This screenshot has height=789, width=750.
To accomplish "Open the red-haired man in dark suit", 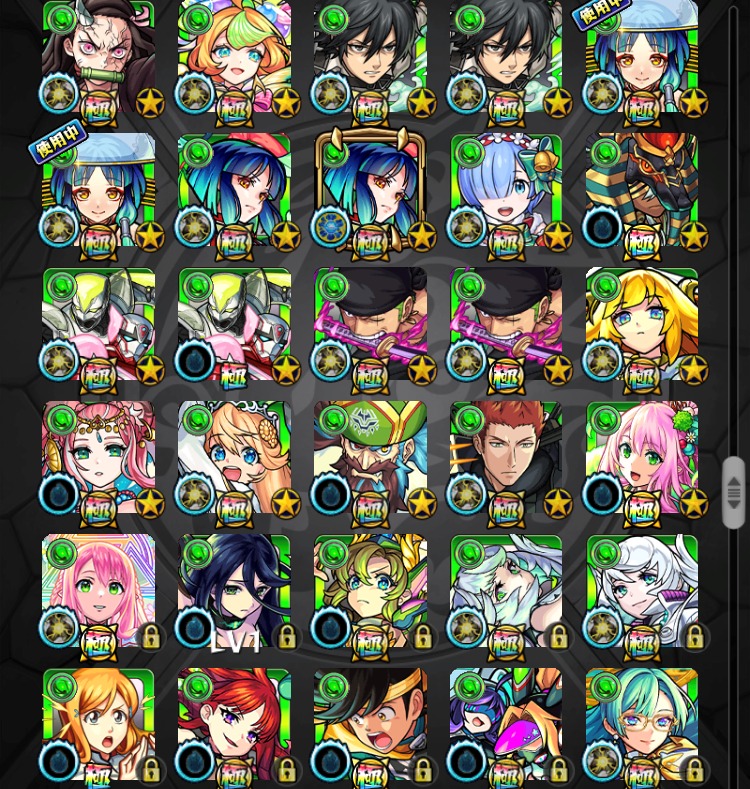I will pyautogui.click(x=506, y=460).
